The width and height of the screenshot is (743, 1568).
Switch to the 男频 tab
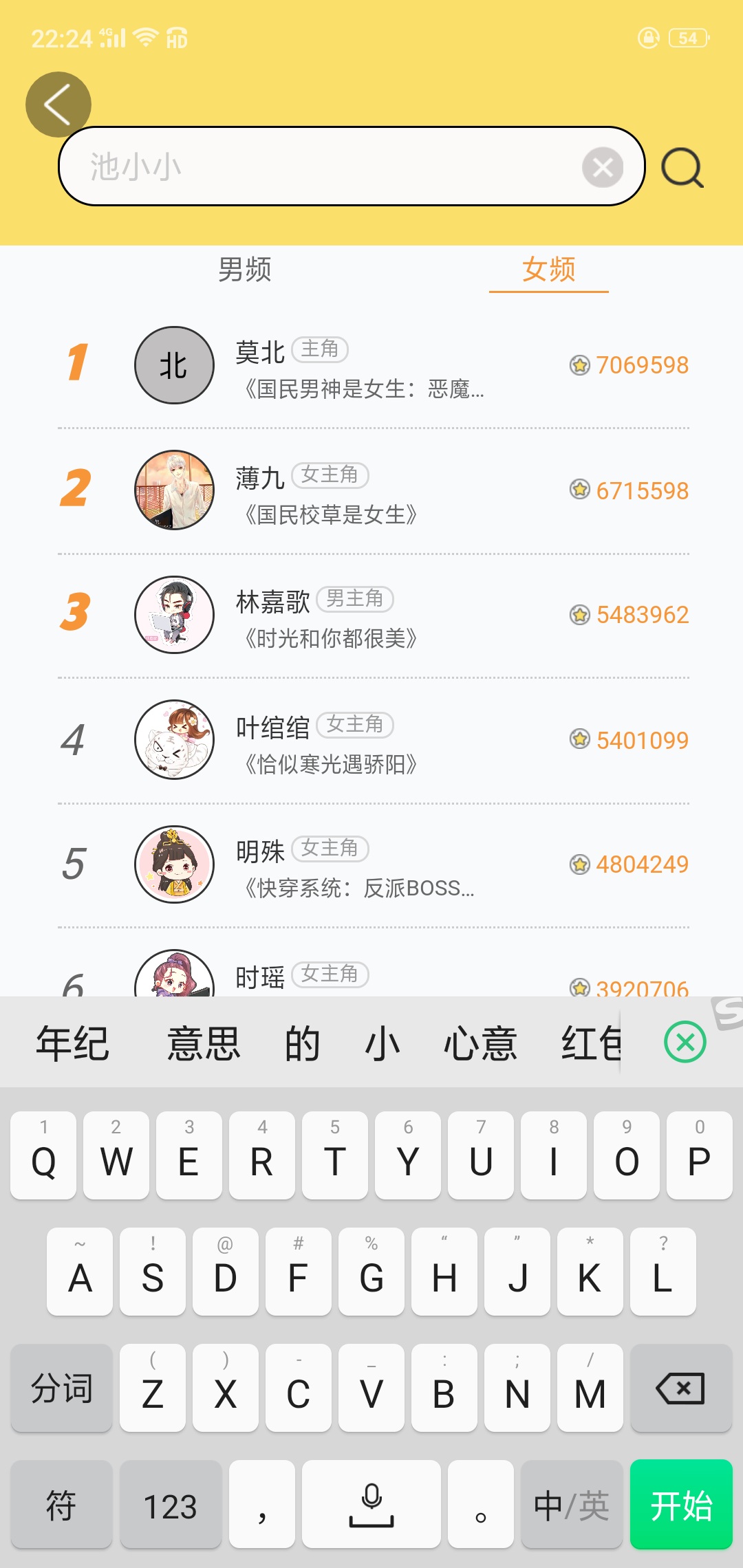[244, 270]
